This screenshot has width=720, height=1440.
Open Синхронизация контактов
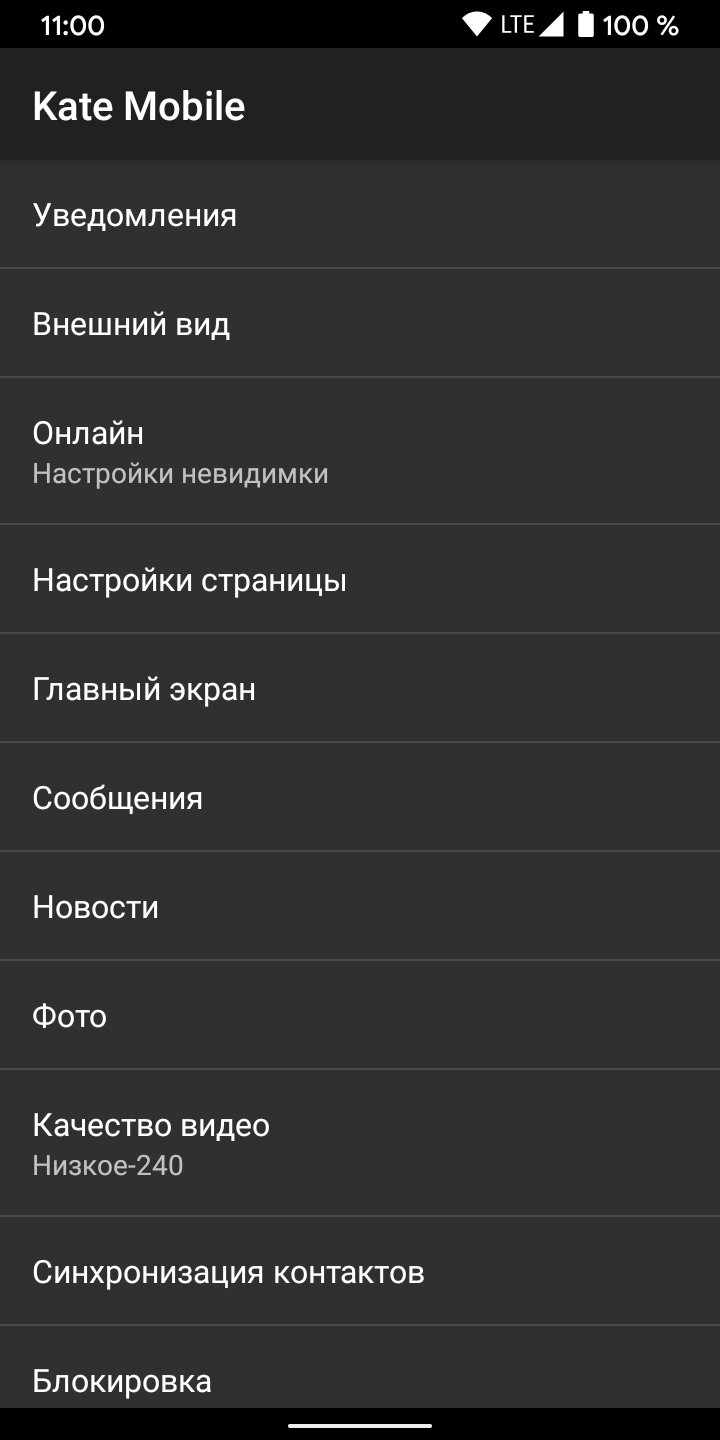tap(360, 1271)
